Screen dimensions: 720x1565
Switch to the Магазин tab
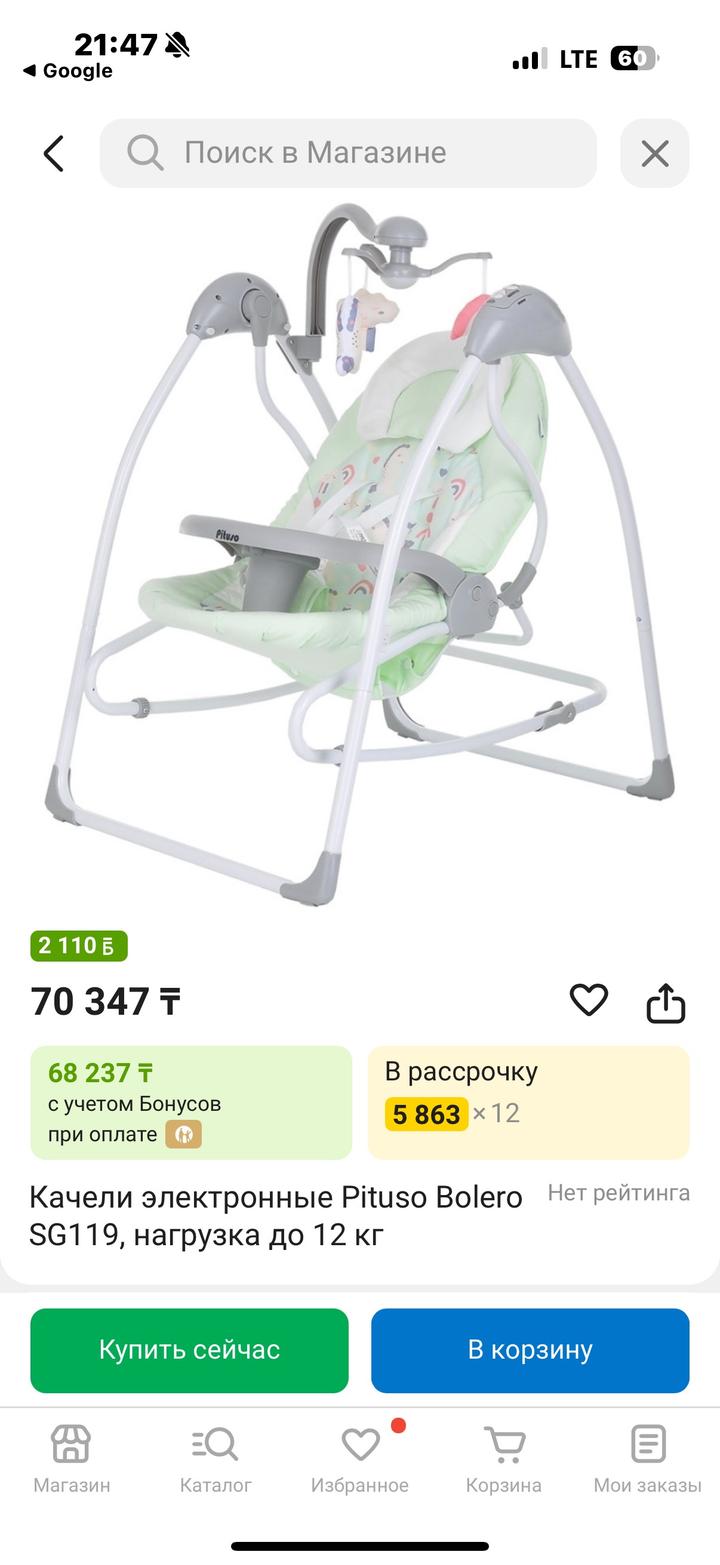72,1460
